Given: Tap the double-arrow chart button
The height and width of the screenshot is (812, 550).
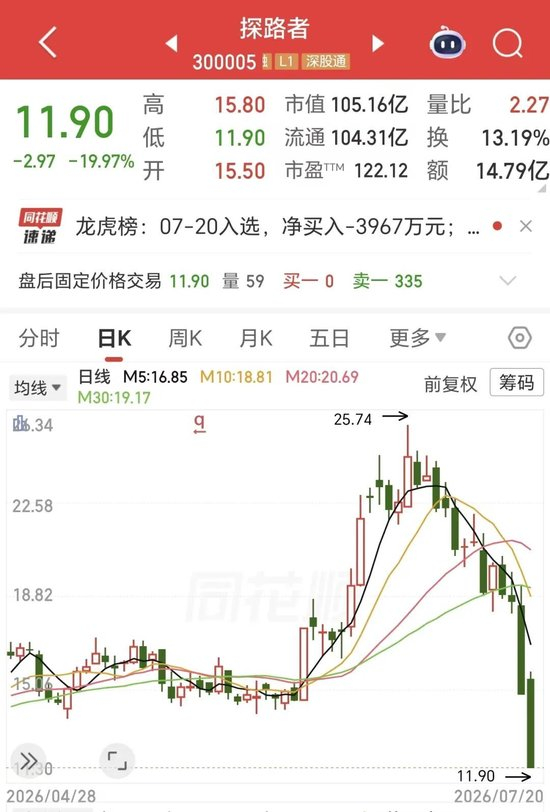Looking at the screenshot, I should (28, 761).
